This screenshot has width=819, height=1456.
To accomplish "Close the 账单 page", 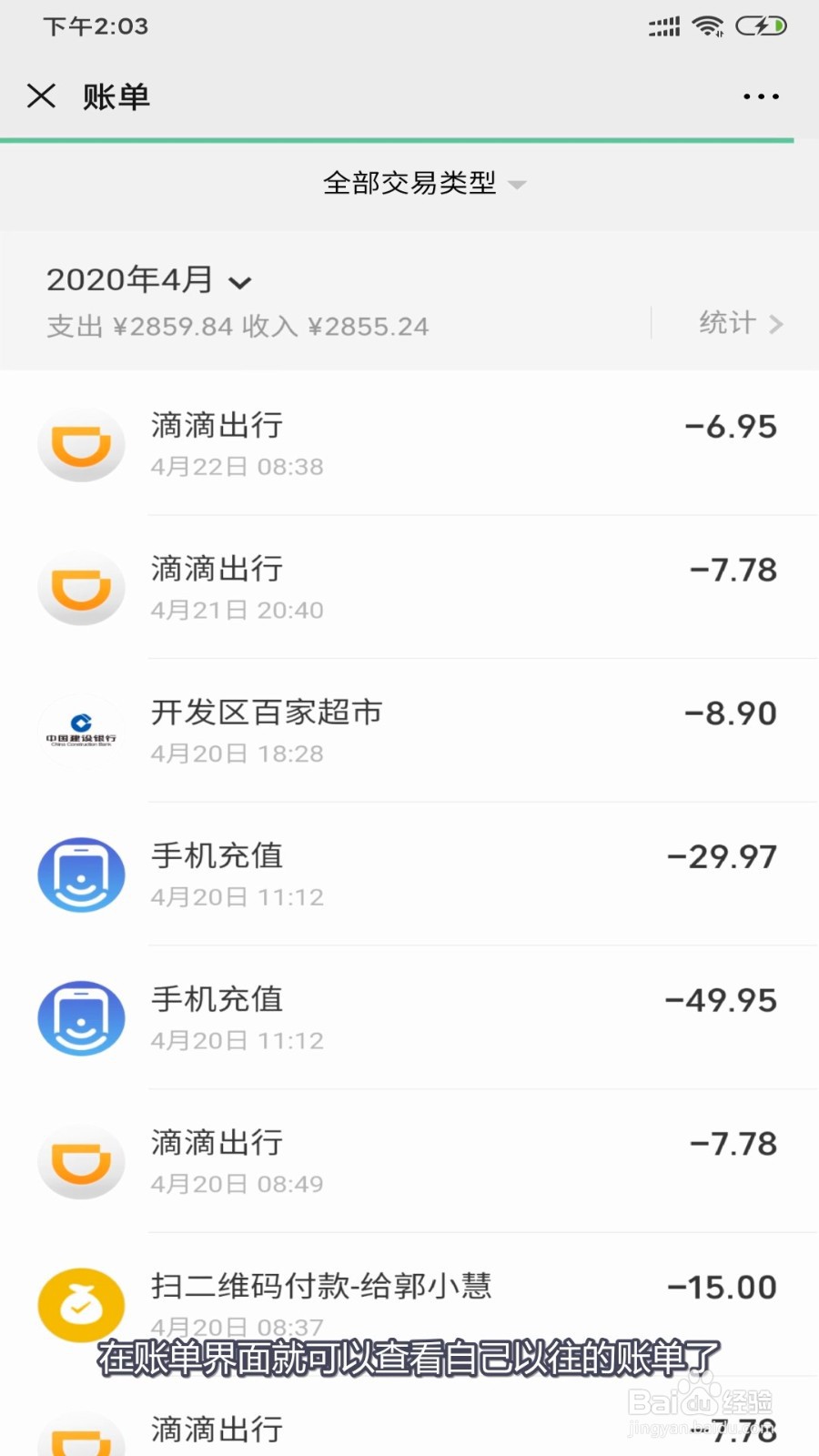I will [x=42, y=96].
